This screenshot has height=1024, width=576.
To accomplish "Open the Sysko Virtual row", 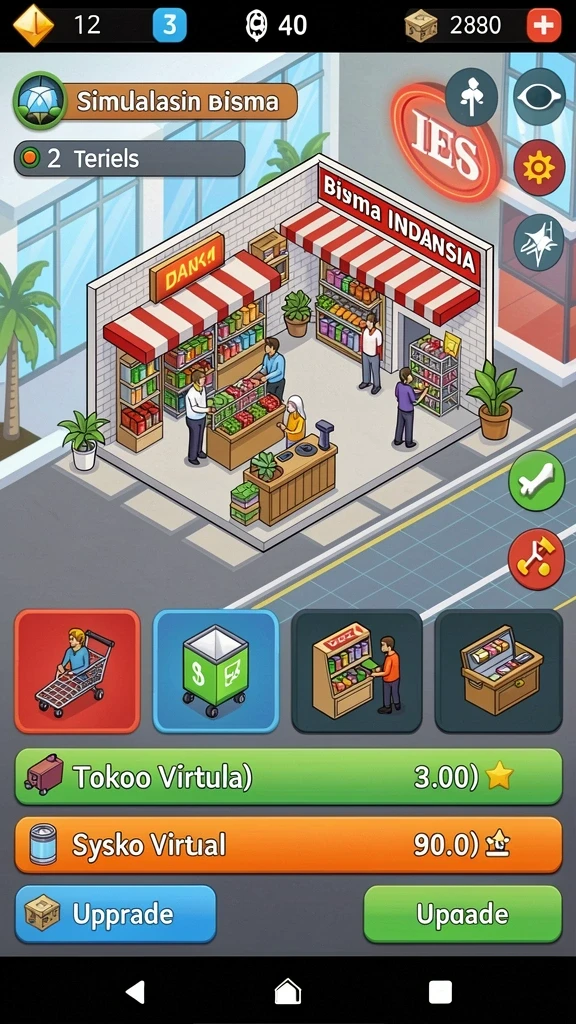I will pos(288,845).
